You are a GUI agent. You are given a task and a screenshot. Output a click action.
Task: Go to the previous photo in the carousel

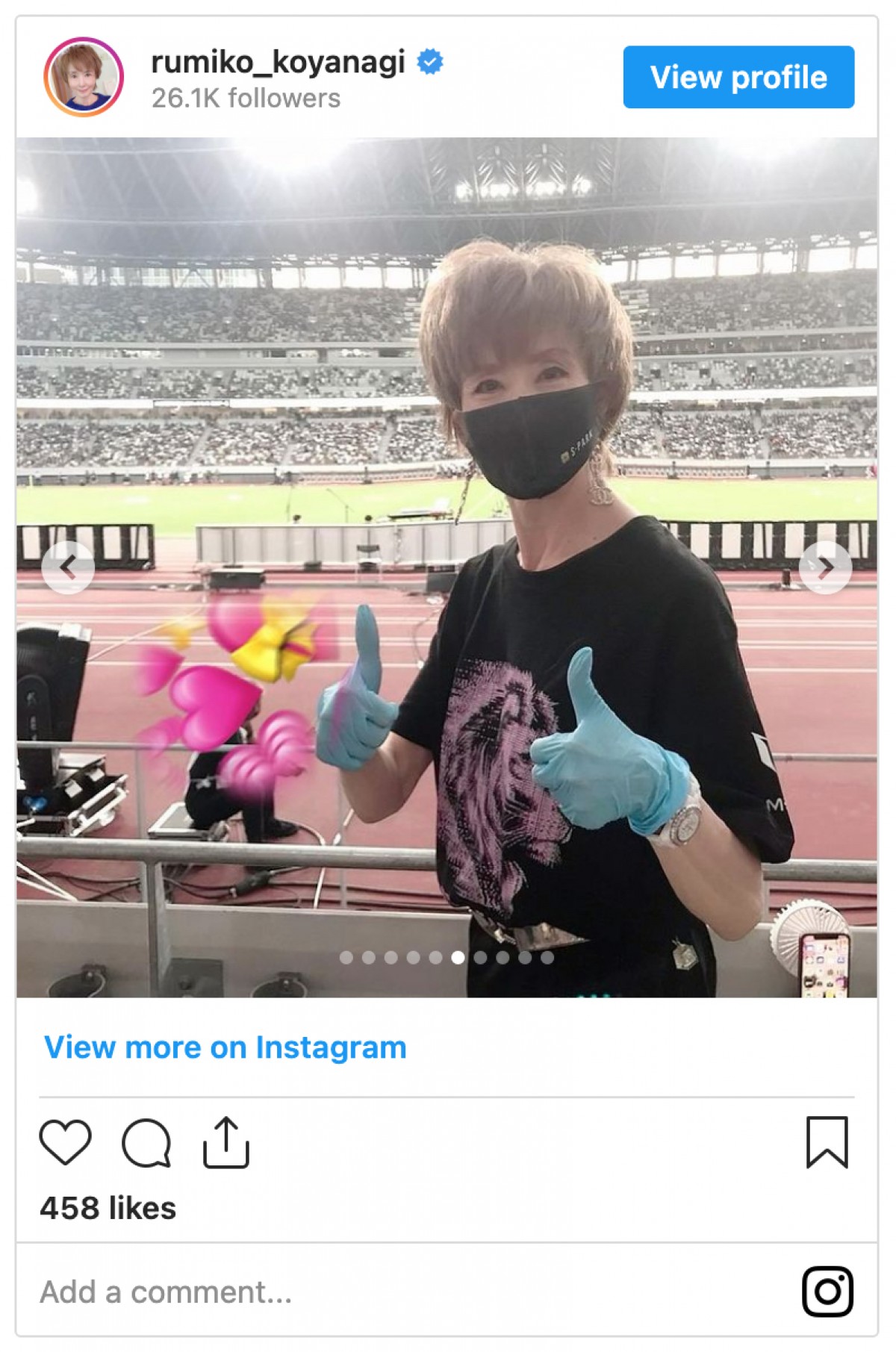click(x=68, y=567)
